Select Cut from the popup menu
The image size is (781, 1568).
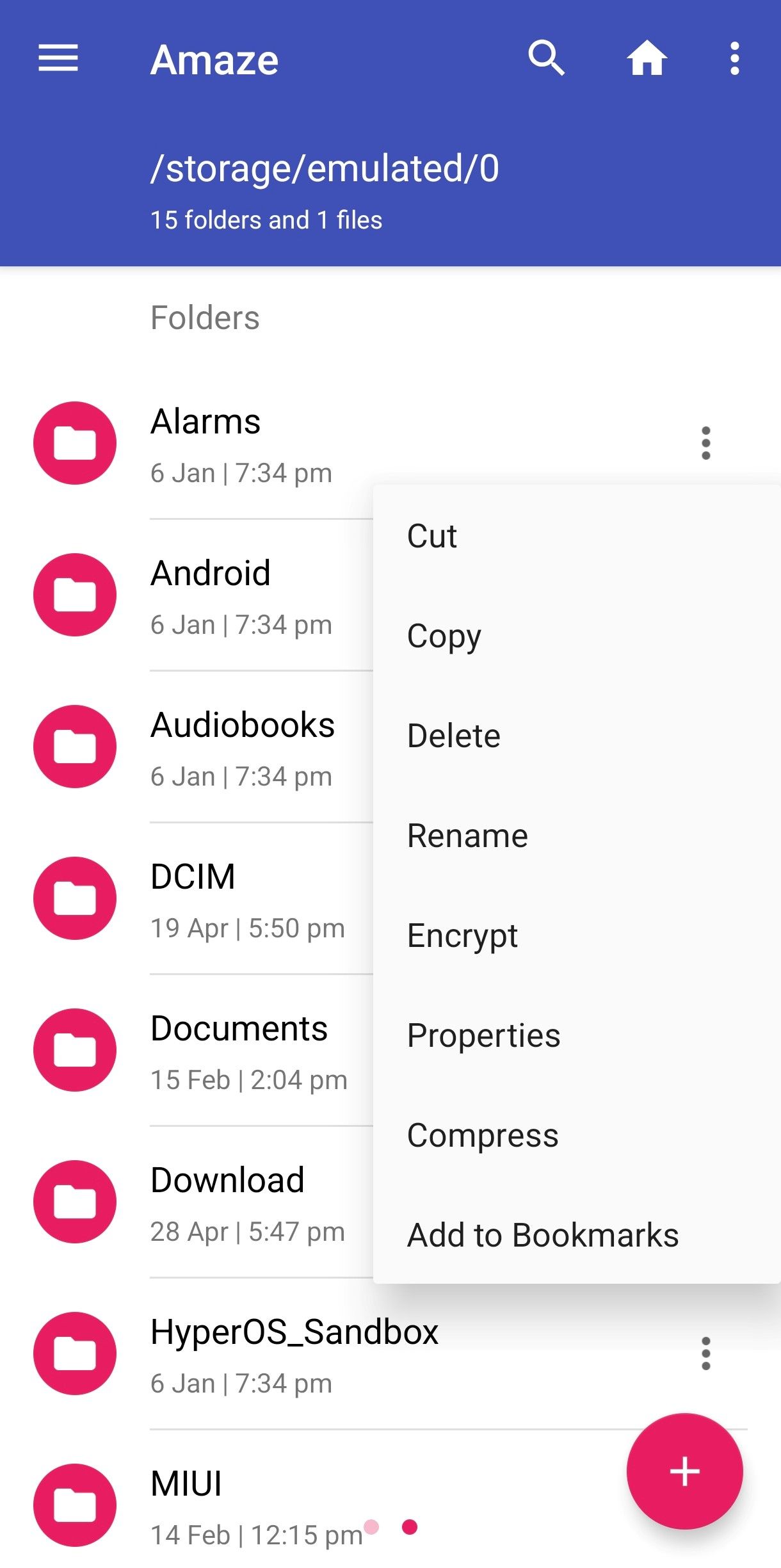(x=432, y=536)
